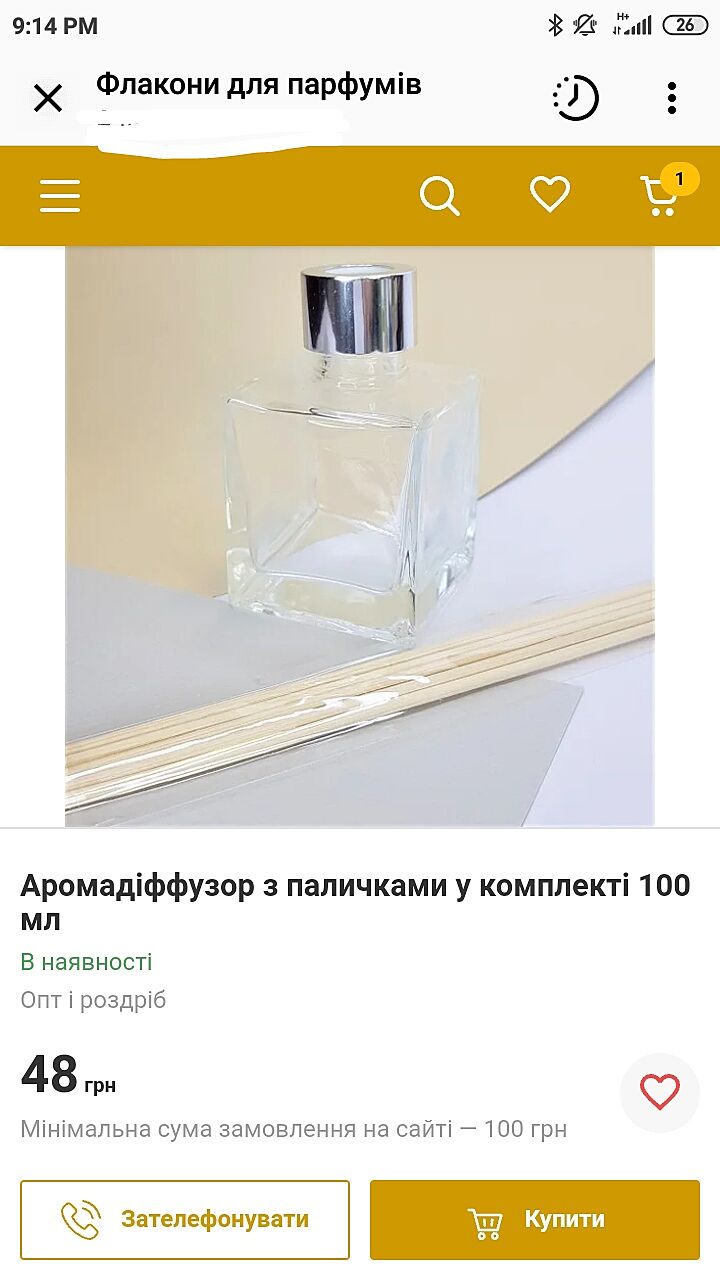The width and height of the screenshot is (720, 1280).
Task: Enlarge the aroma diffuser product photo
Action: pyautogui.click(x=360, y=536)
